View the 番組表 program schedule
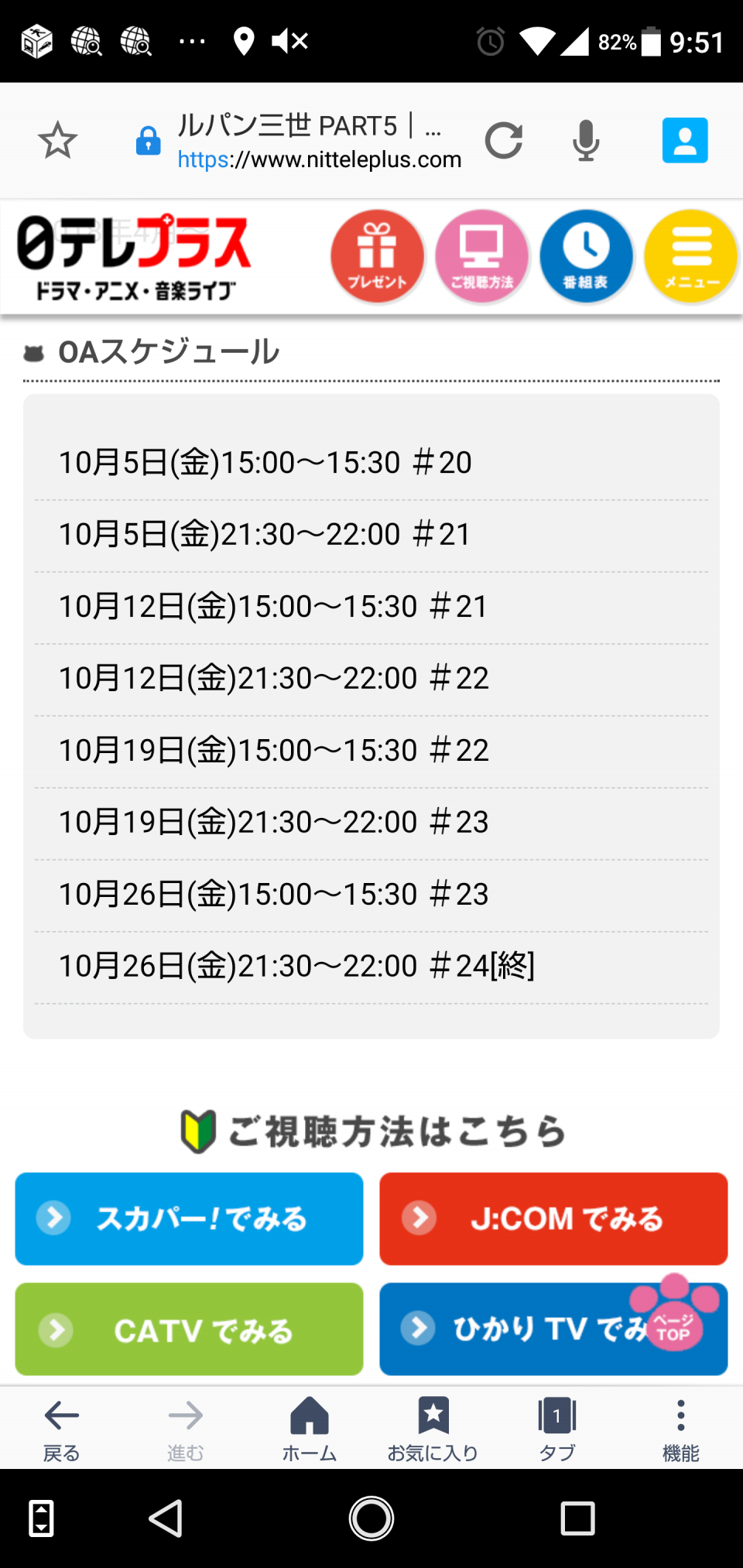743x1568 pixels. (587, 255)
